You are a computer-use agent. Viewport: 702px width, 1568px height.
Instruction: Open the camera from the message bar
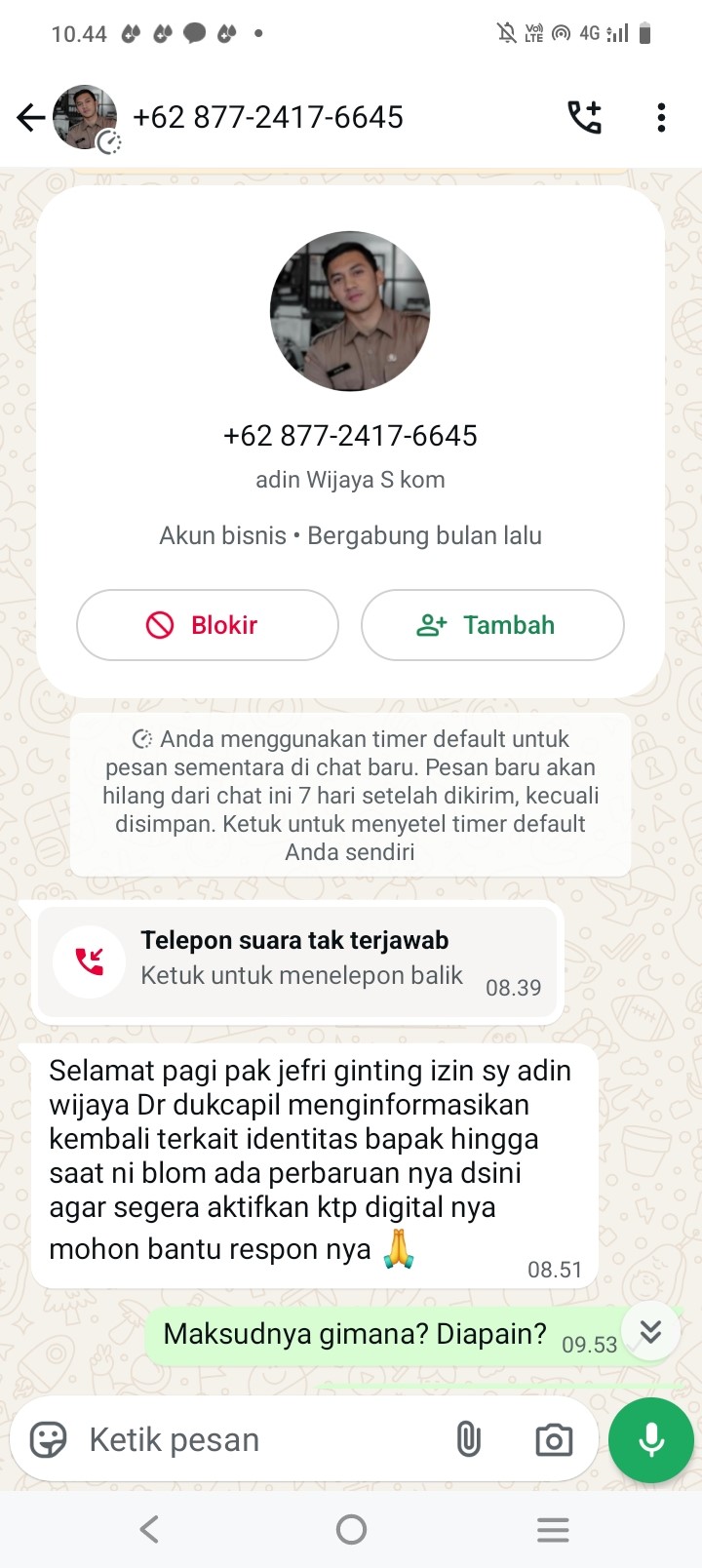553,1439
